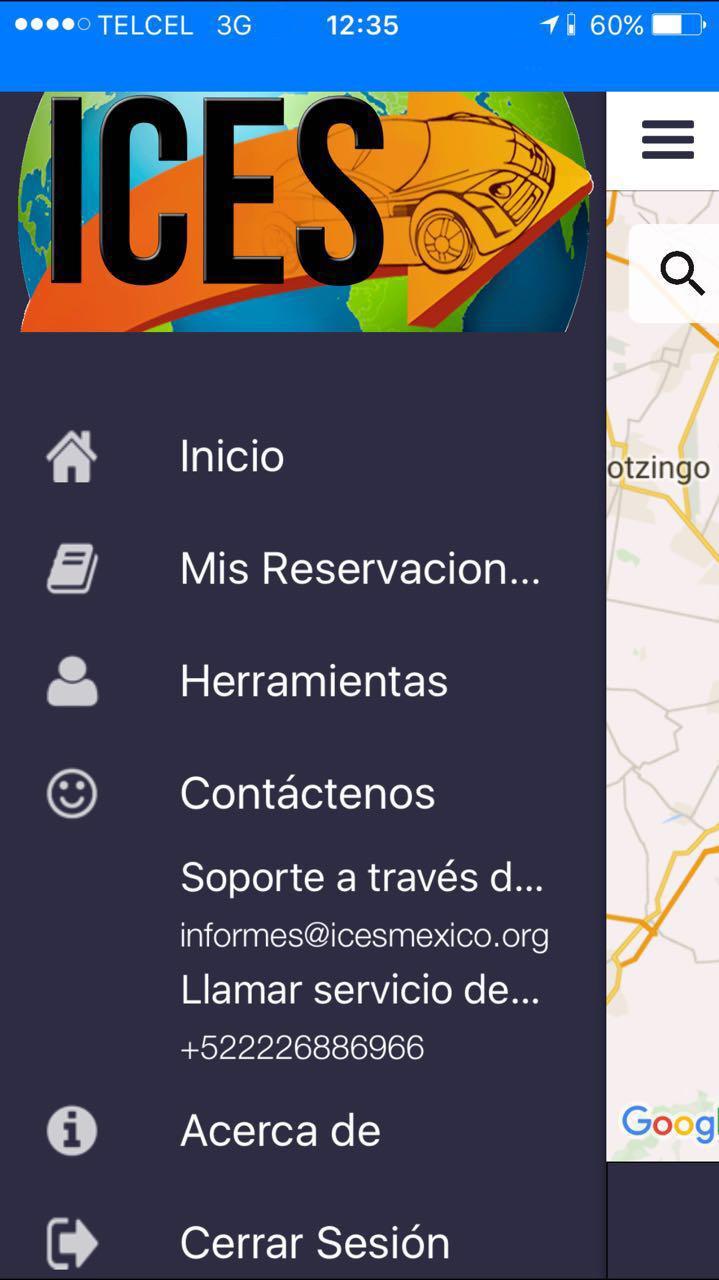This screenshot has width=719, height=1280.
Task: Call customer service at +522226886966
Action: point(302,1047)
